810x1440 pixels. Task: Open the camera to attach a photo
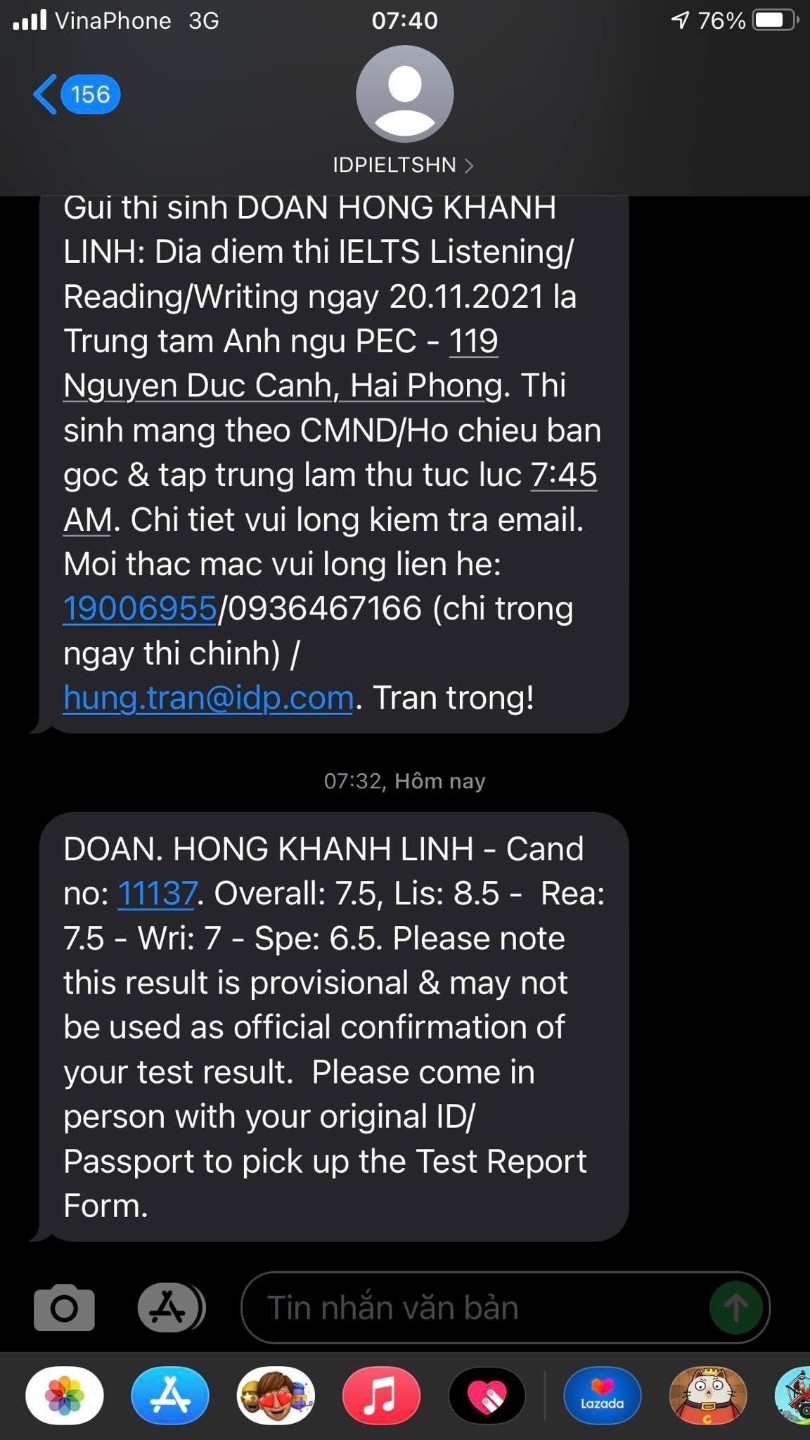coord(64,1307)
